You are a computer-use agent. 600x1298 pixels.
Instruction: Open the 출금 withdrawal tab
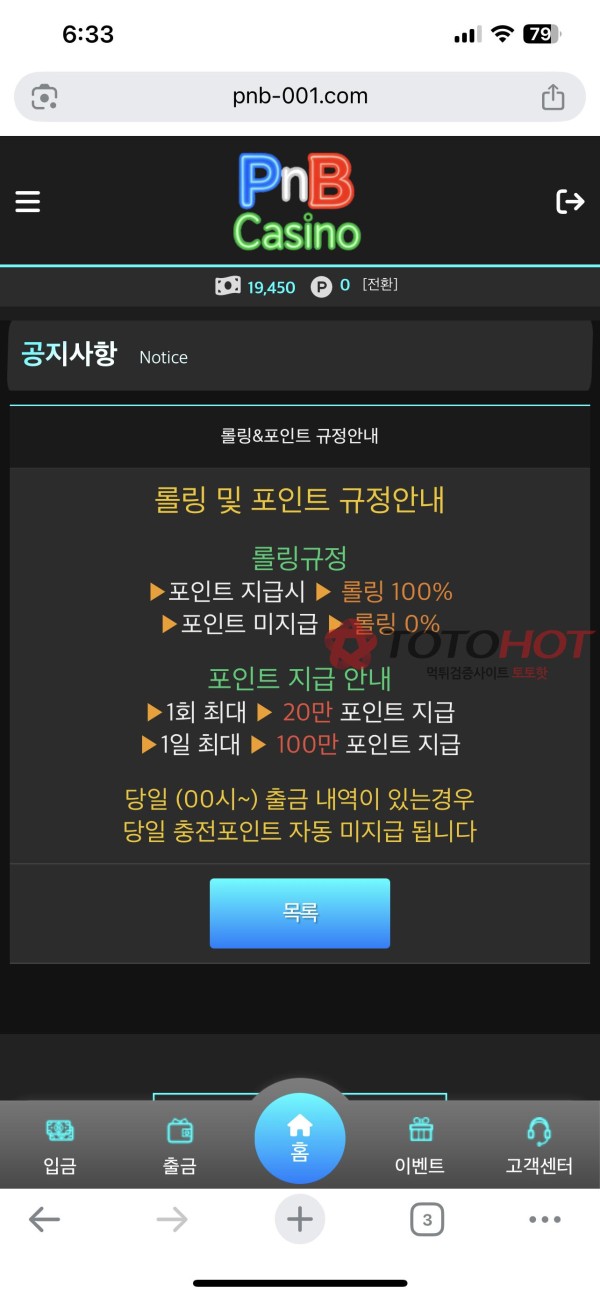(180, 1147)
